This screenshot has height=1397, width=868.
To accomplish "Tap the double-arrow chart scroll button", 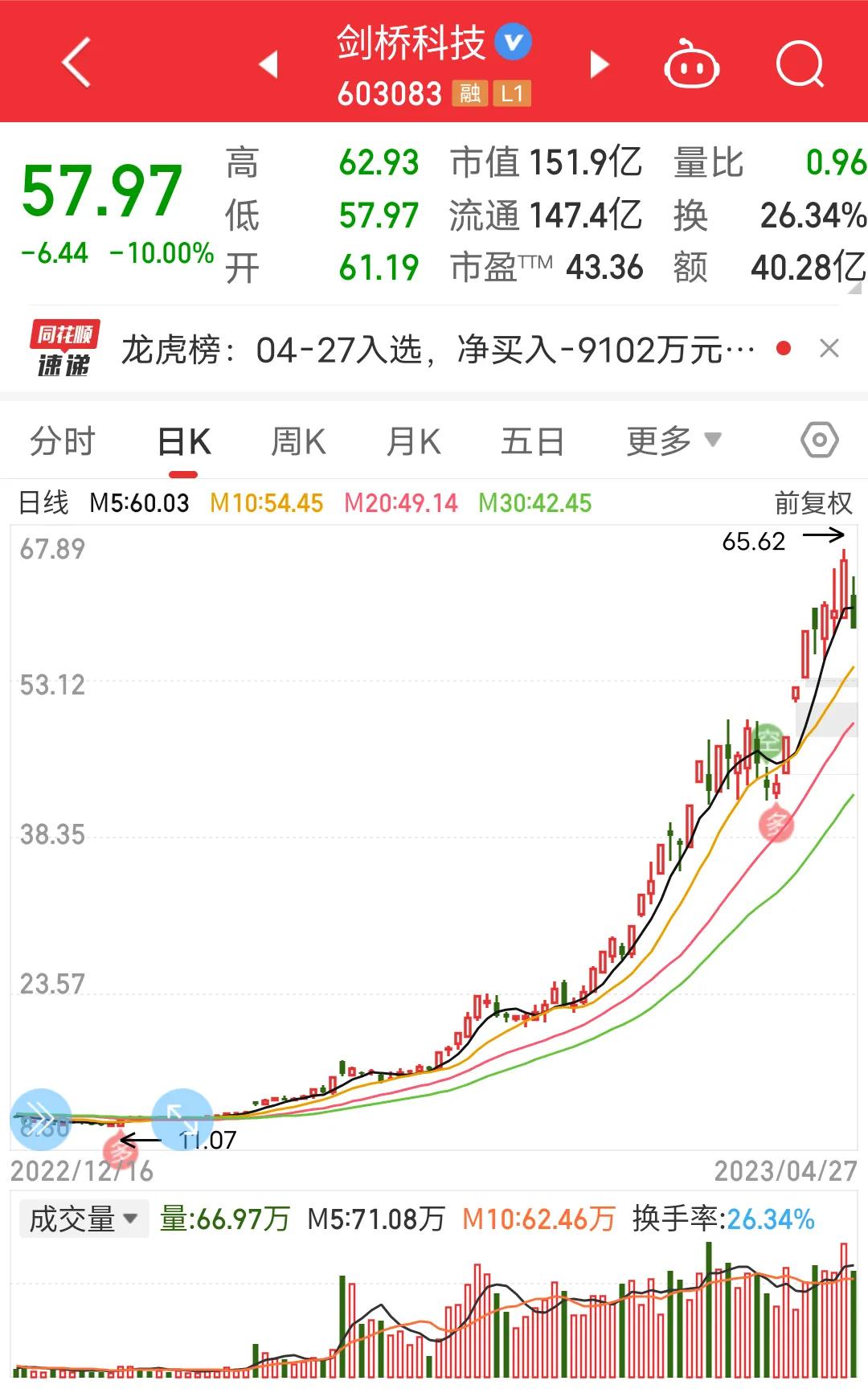I will point(42,1118).
